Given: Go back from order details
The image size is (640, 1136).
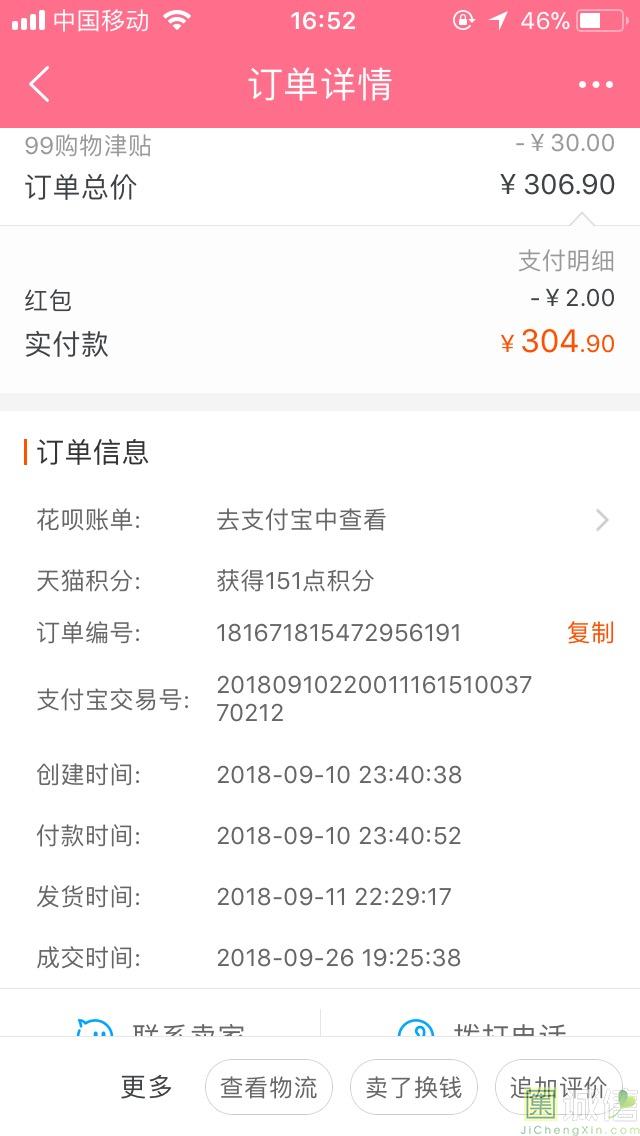Looking at the screenshot, I should (x=39, y=84).
